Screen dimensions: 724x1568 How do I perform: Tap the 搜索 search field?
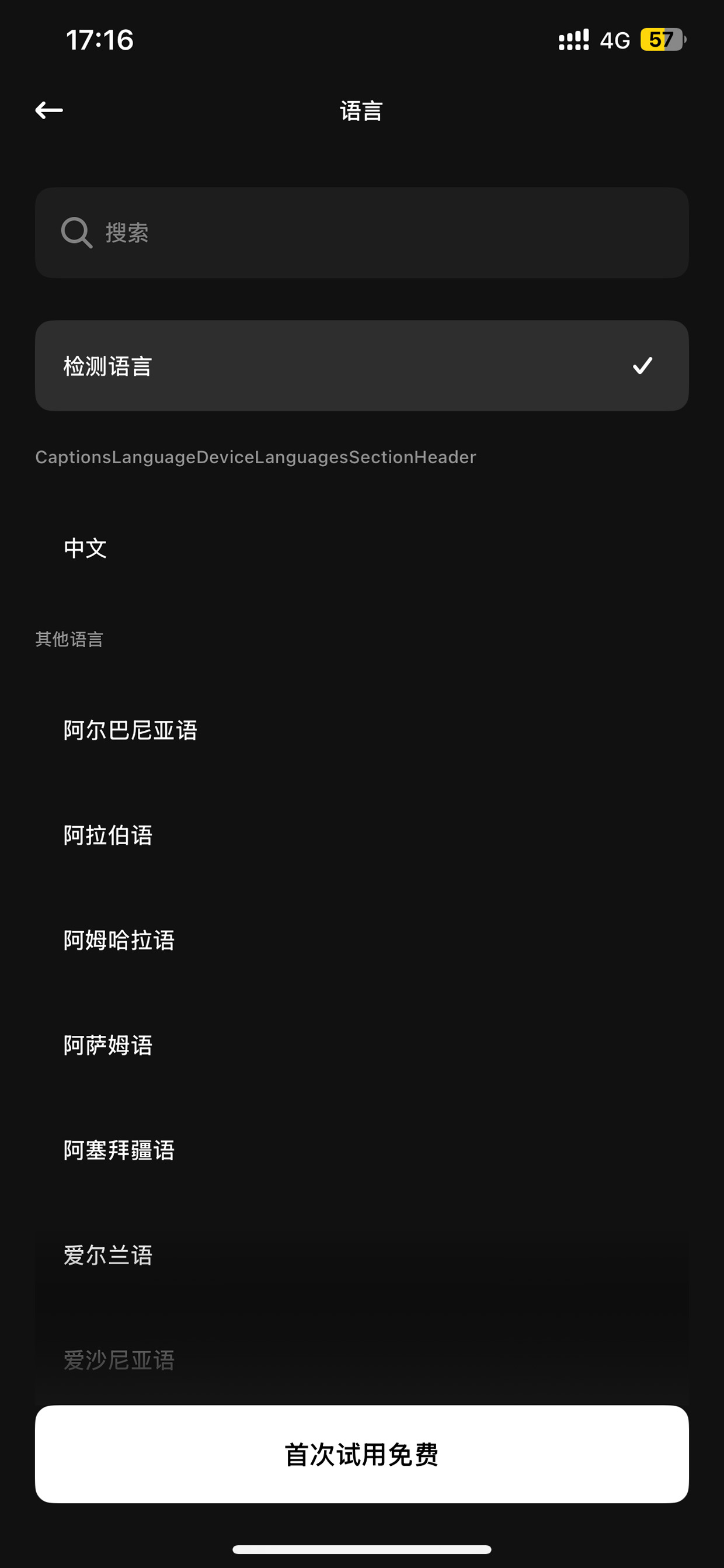(362, 233)
